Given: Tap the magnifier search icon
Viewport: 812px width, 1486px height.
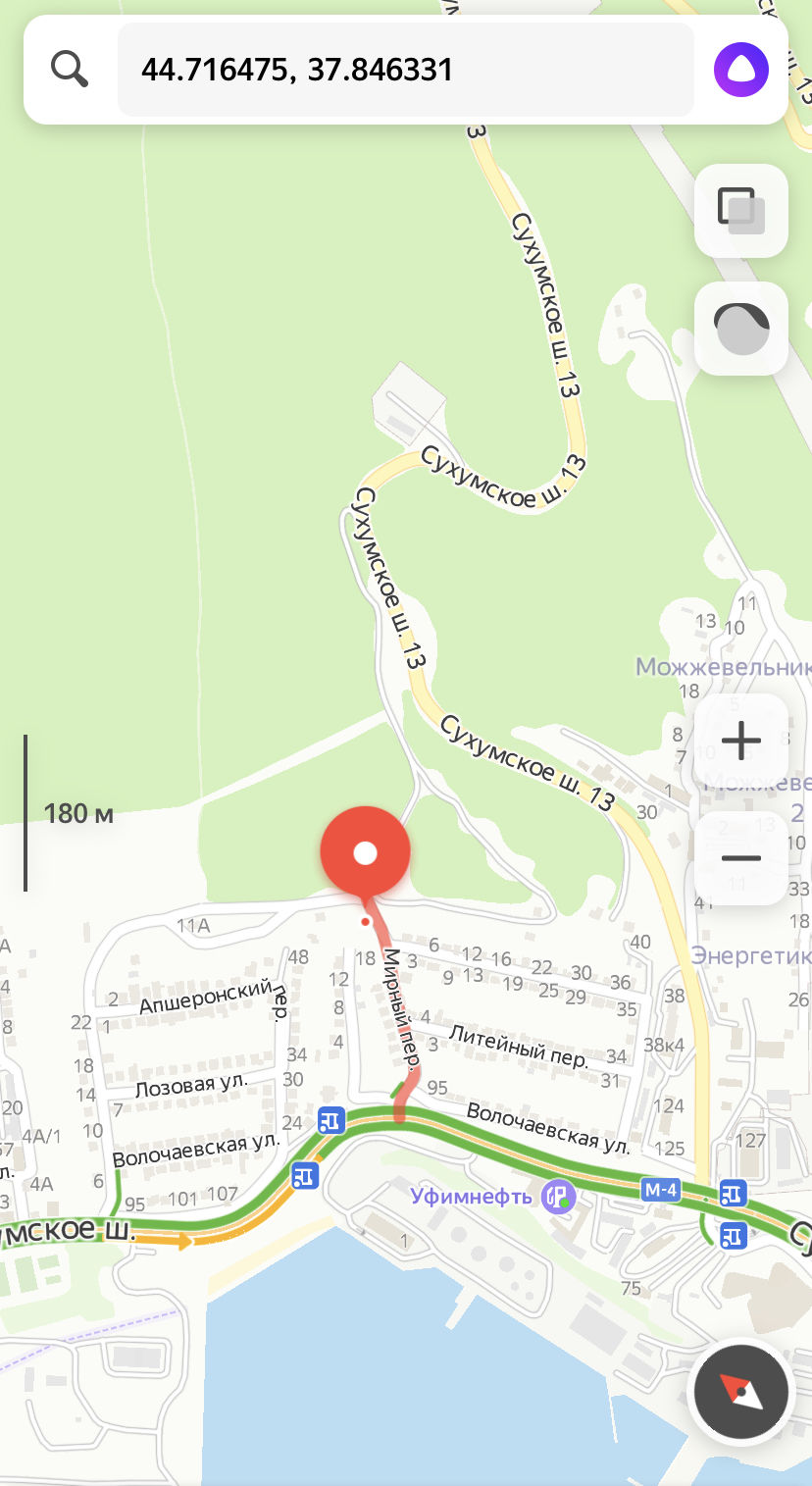Looking at the screenshot, I should (x=70, y=70).
